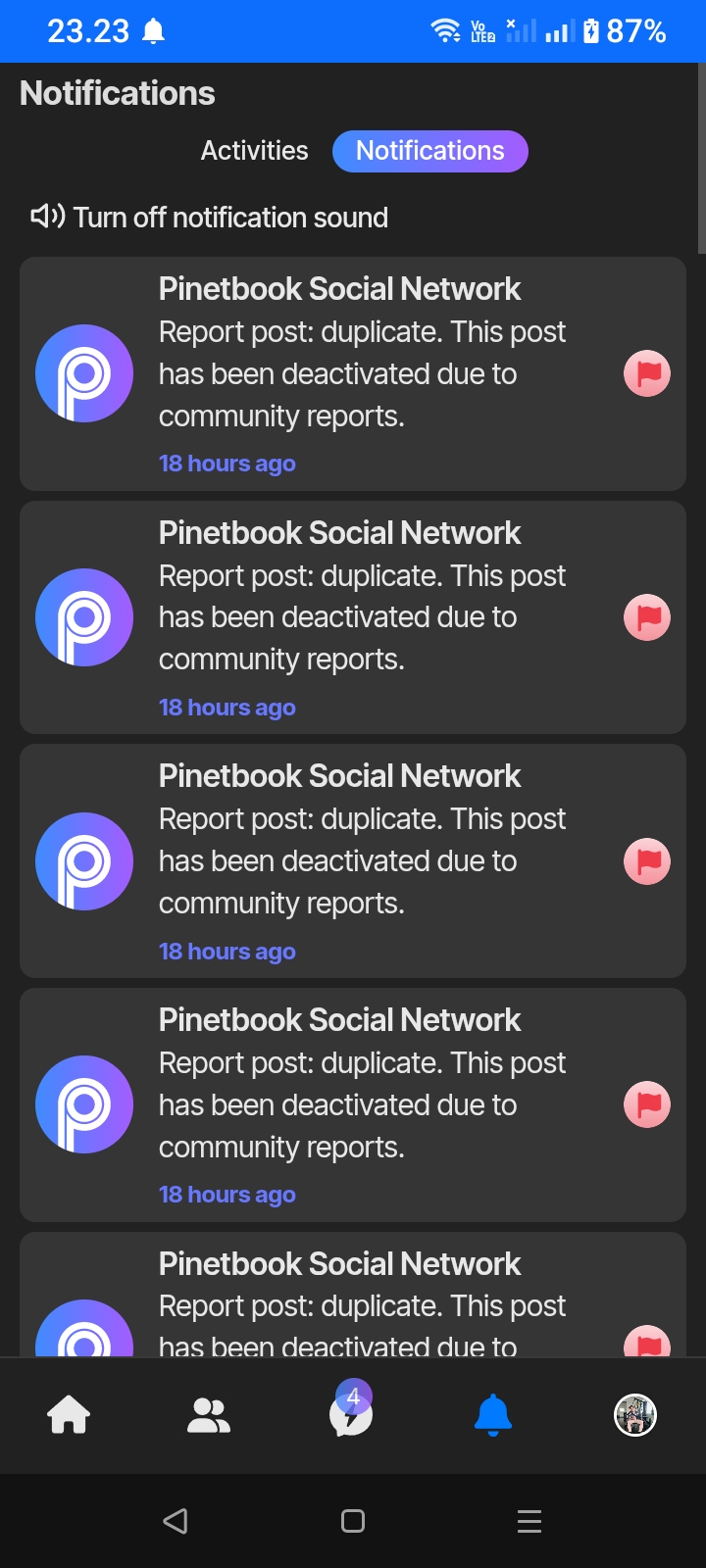Go to the home feed
The width and height of the screenshot is (706, 1568).
point(69,1415)
